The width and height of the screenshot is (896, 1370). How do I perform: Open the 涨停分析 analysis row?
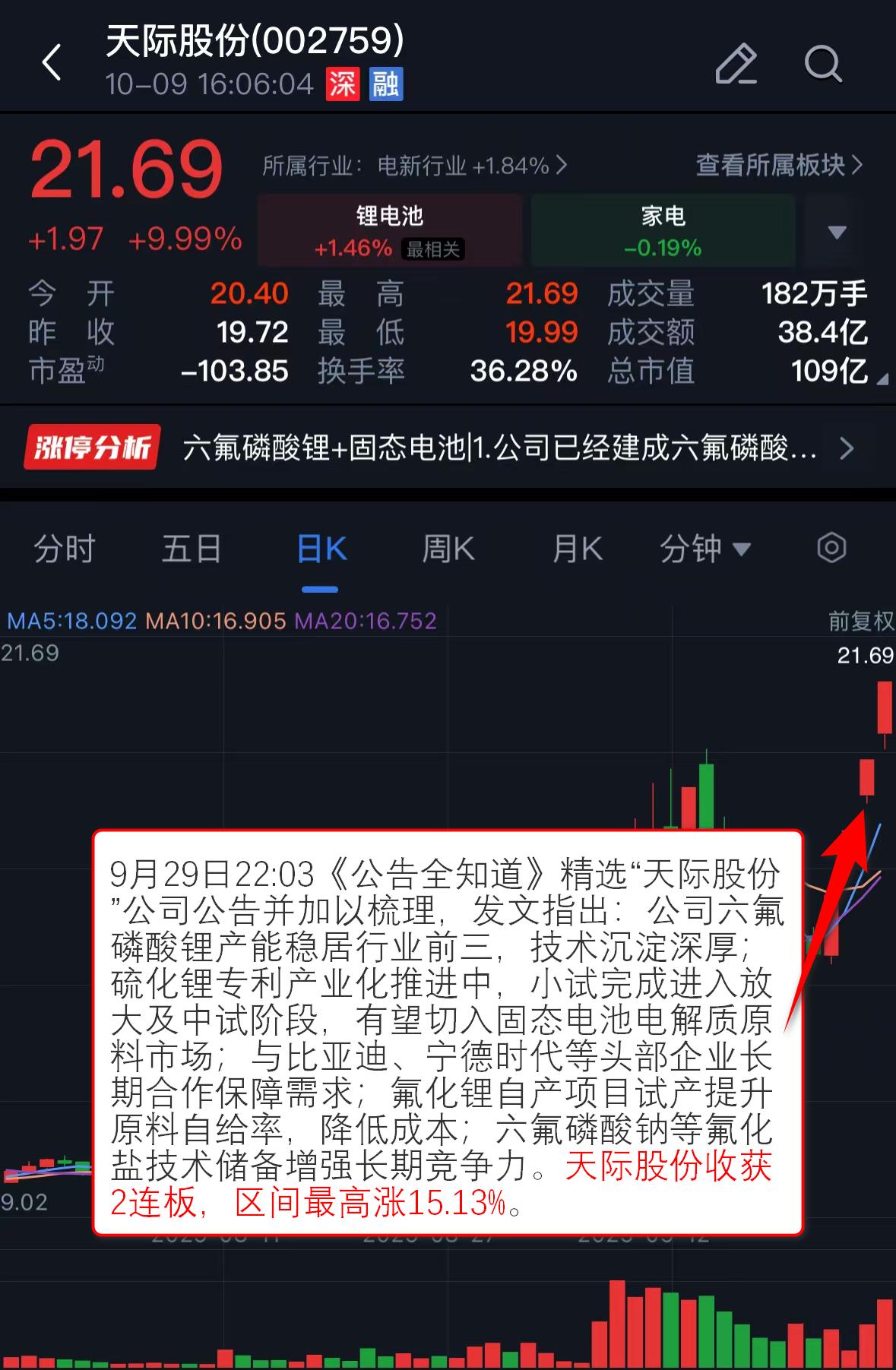click(x=448, y=448)
